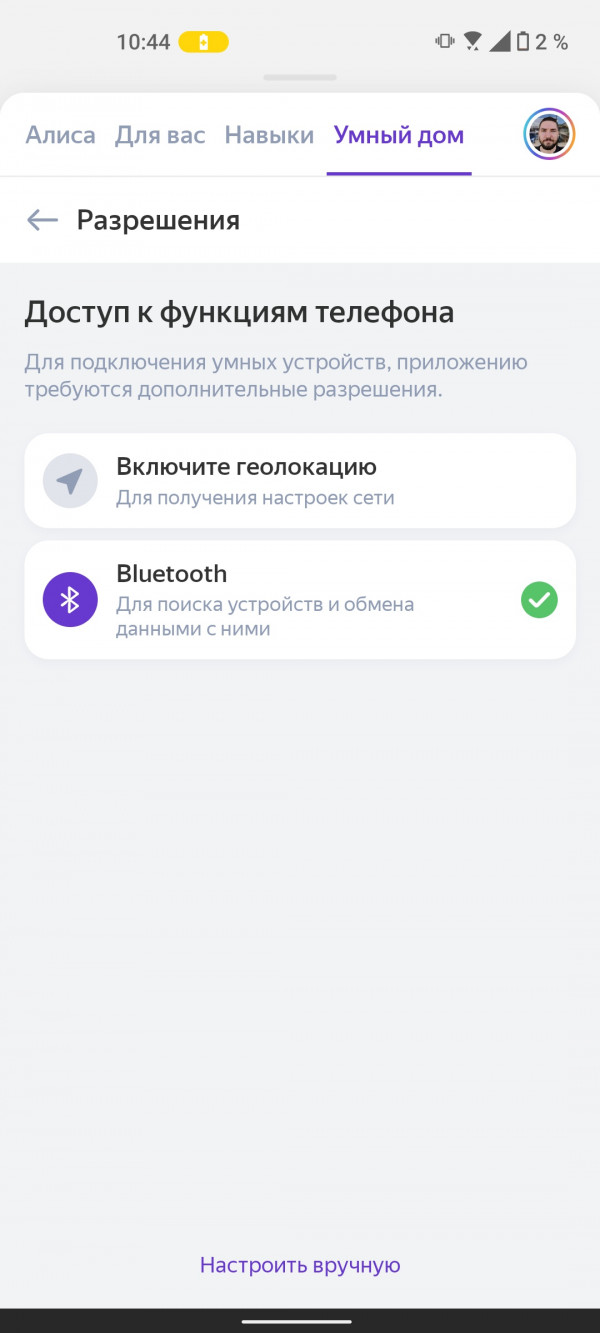Tap the Настроить вручную link
600x1333 pixels.
click(x=300, y=1265)
